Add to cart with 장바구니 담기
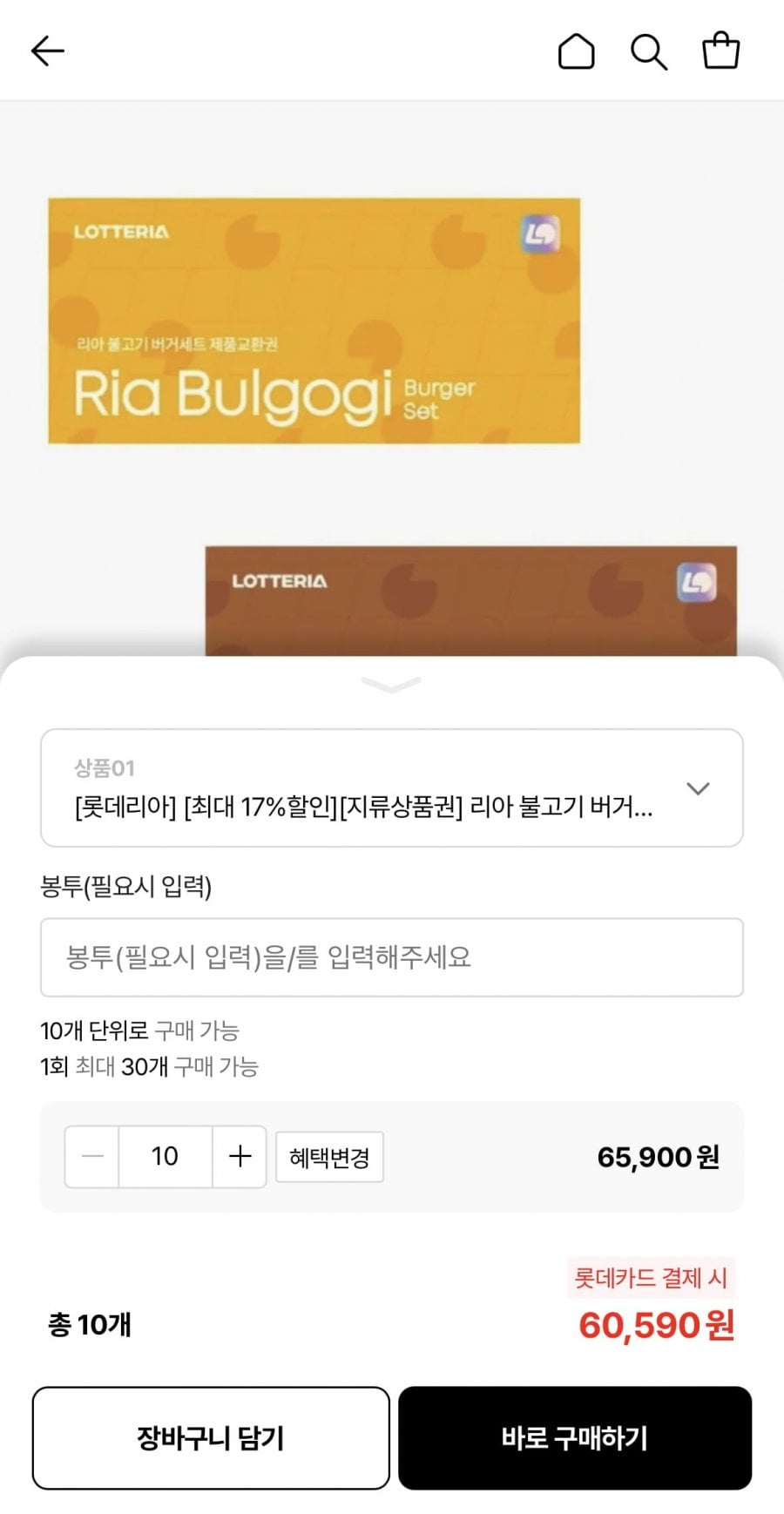Screen dimensions: 784x1514 (211, 1437)
